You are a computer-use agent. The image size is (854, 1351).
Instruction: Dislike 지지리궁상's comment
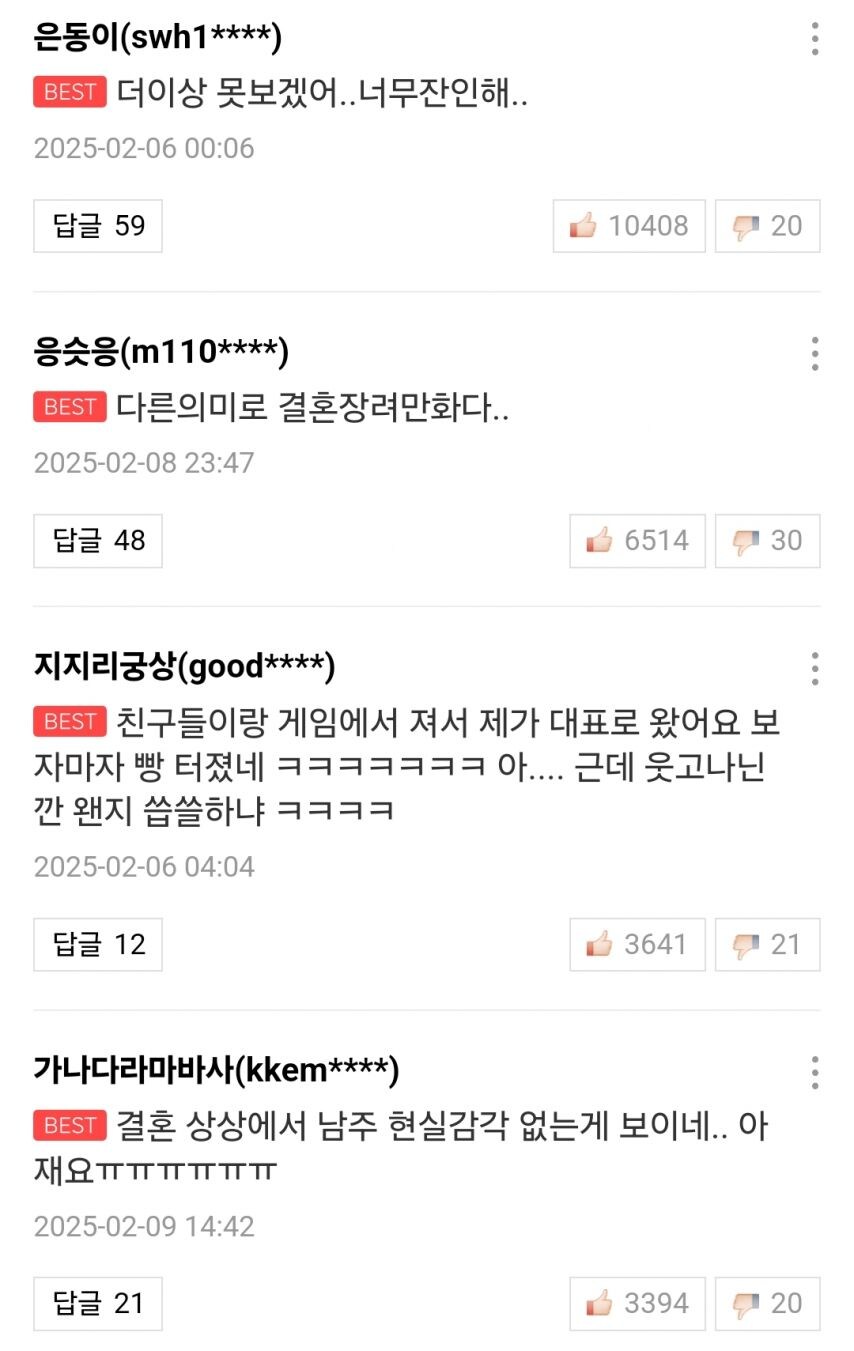point(767,944)
